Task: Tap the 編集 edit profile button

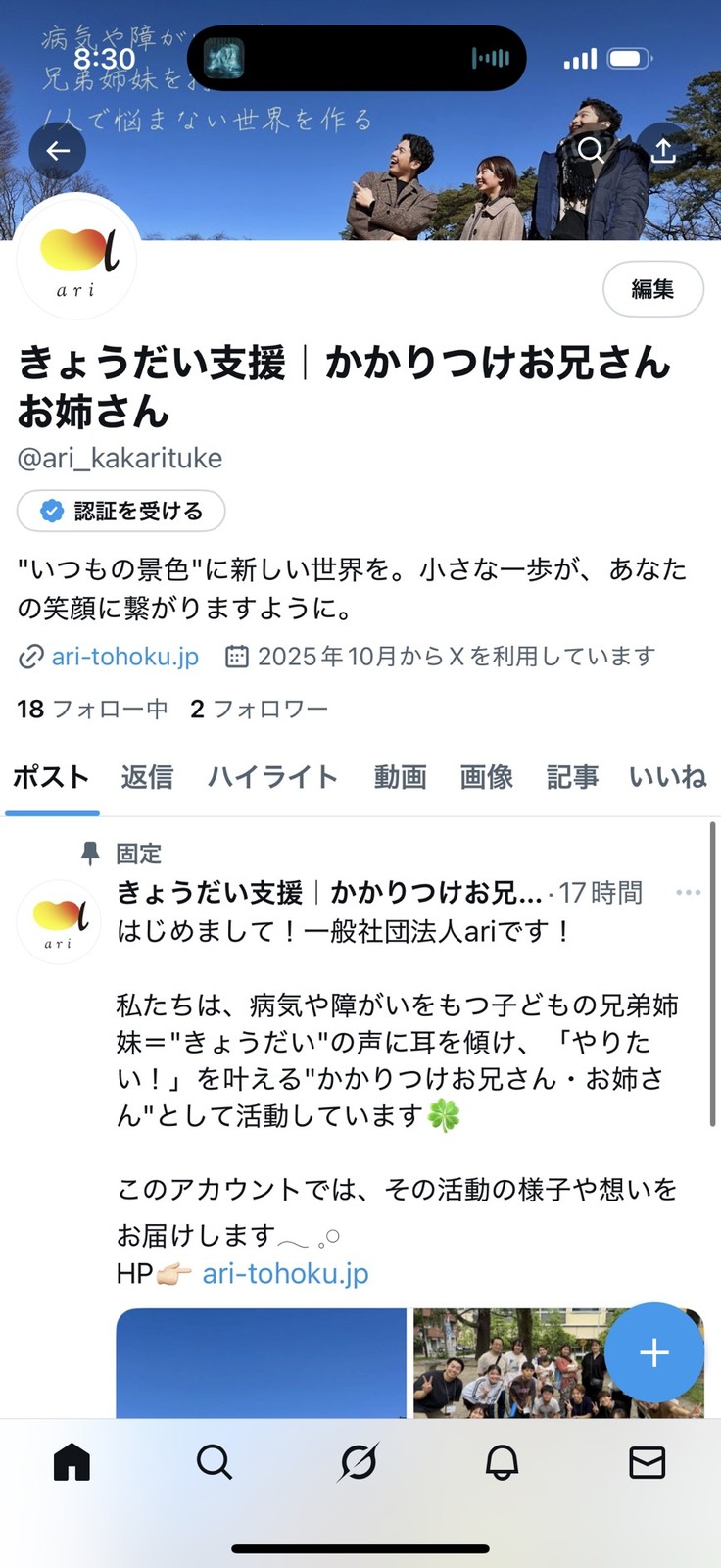Action: (652, 289)
